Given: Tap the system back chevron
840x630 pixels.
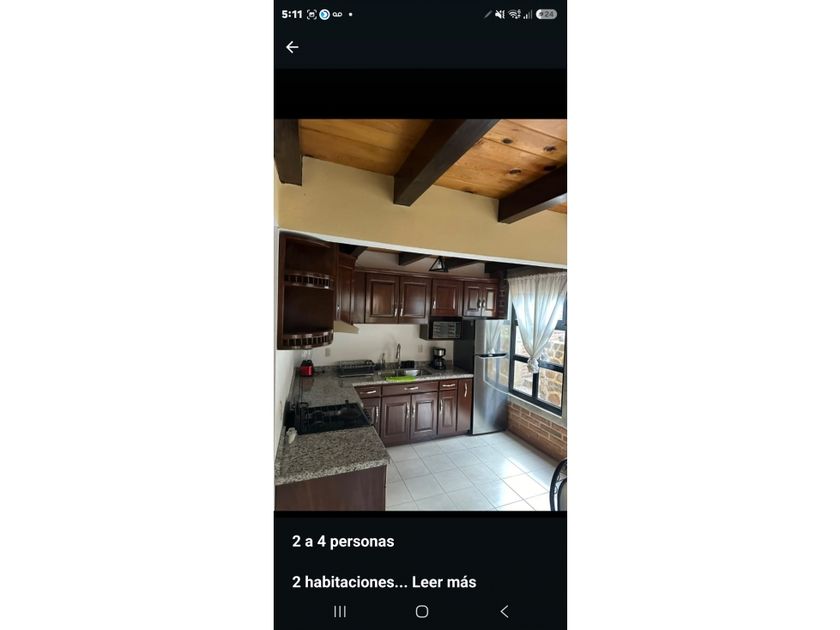Looking at the screenshot, I should 504,611.
